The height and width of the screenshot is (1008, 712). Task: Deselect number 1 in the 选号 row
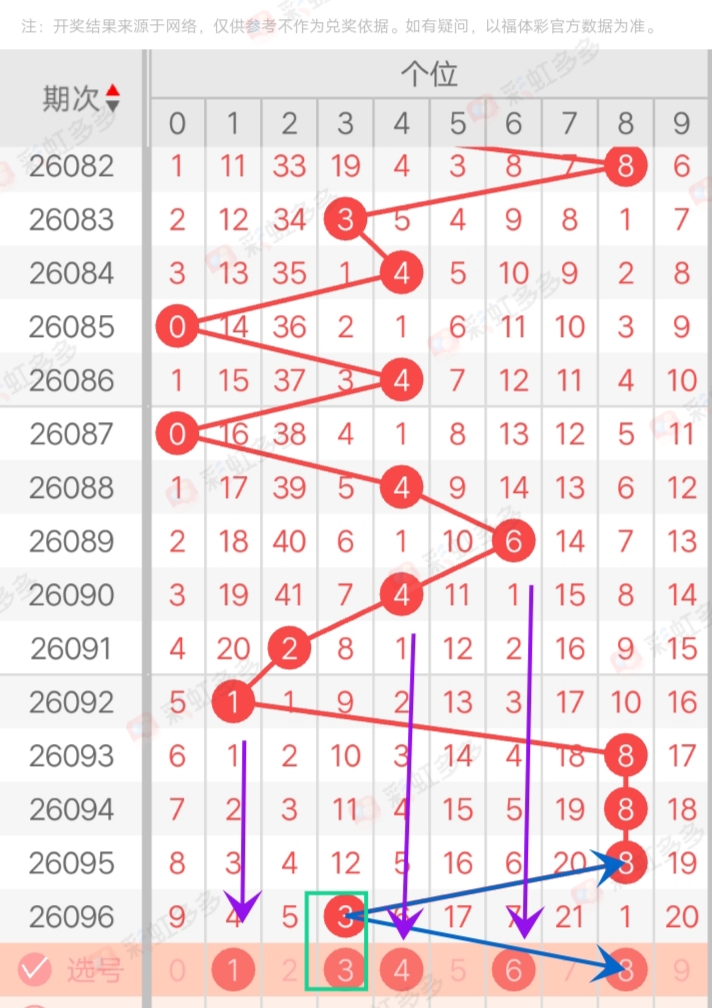coord(233,968)
